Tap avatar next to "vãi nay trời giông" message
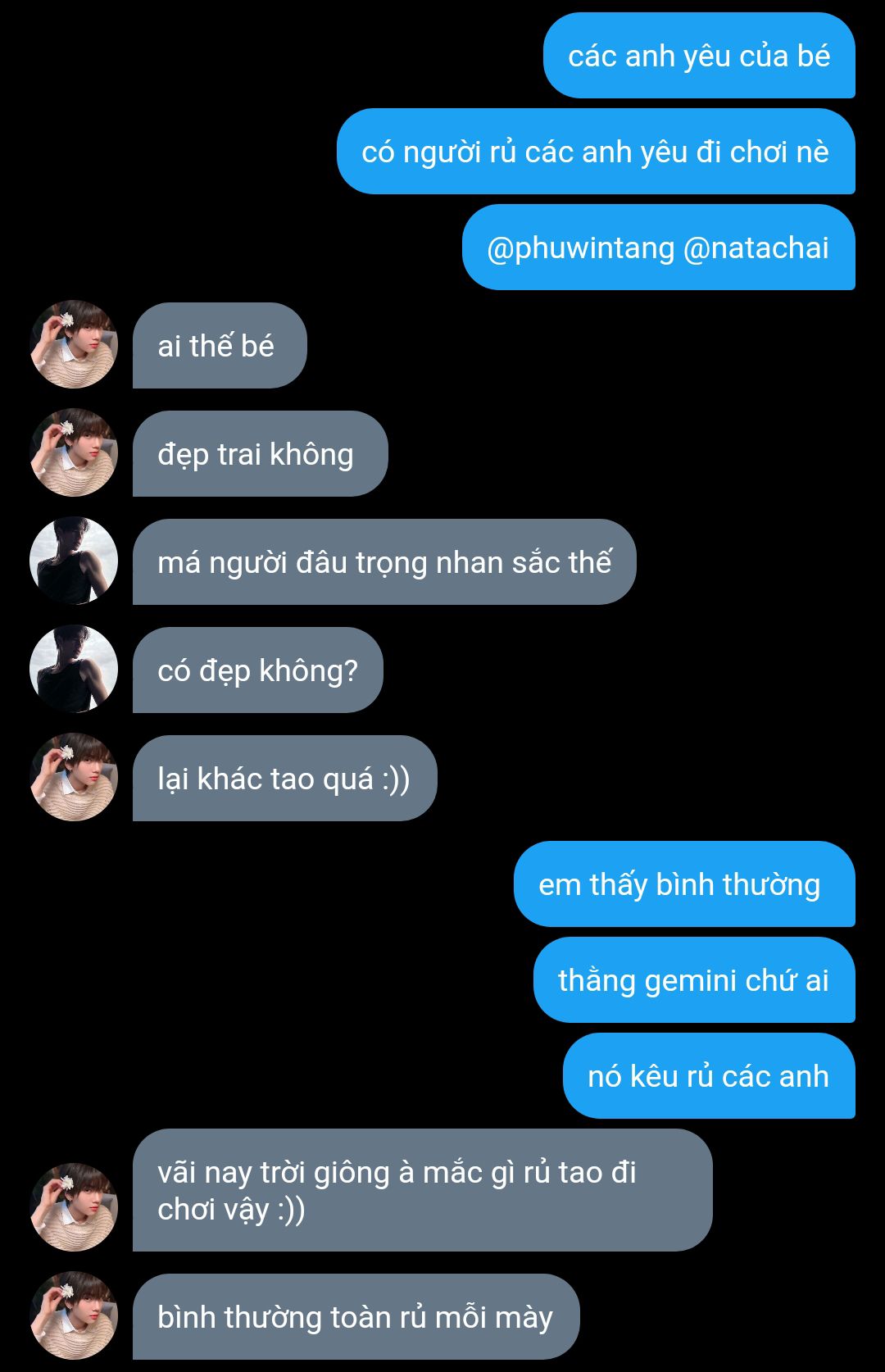Viewport: 885px width, 1372px height. tap(74, 1206)
